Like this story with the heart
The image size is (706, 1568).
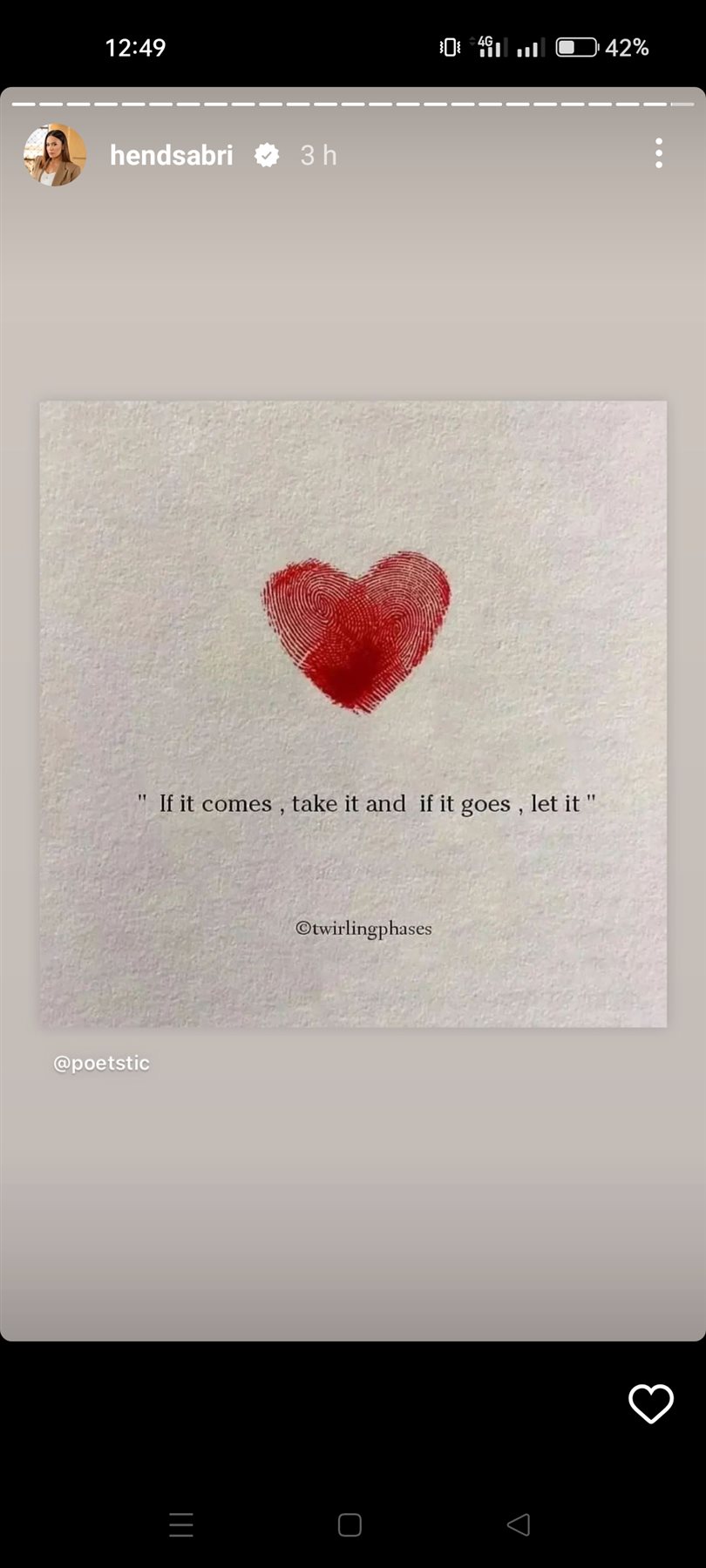(650, 1403)
